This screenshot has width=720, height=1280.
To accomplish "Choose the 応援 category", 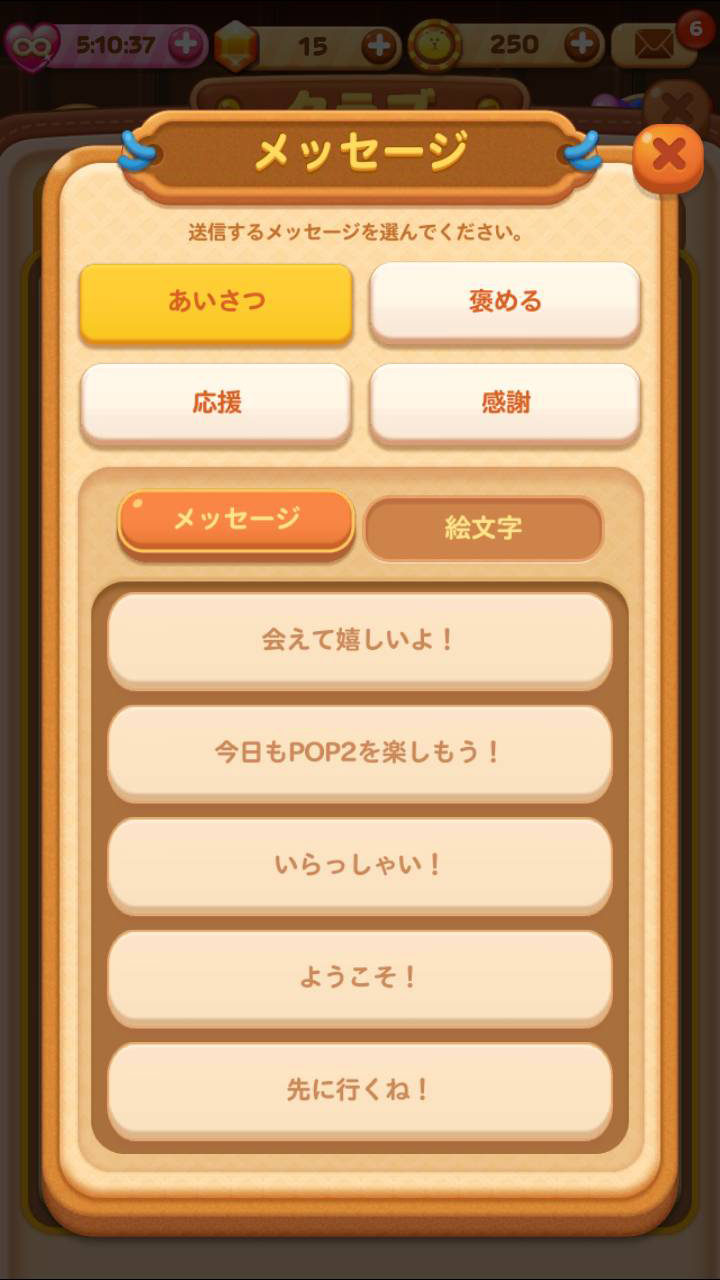I will click(216, 402).
